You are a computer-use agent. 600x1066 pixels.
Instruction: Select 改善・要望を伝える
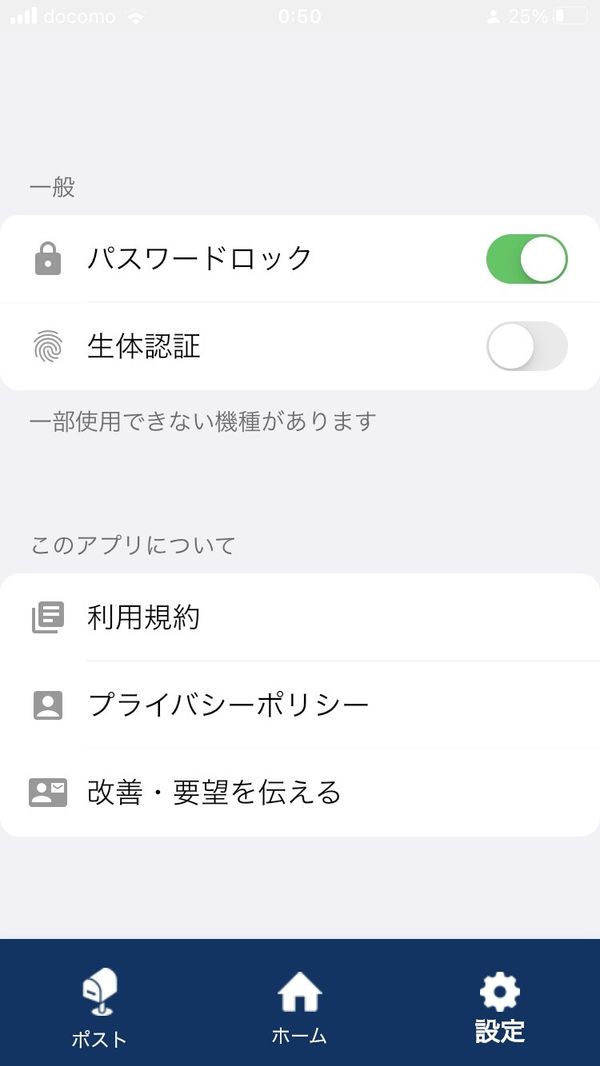[300, 793]
